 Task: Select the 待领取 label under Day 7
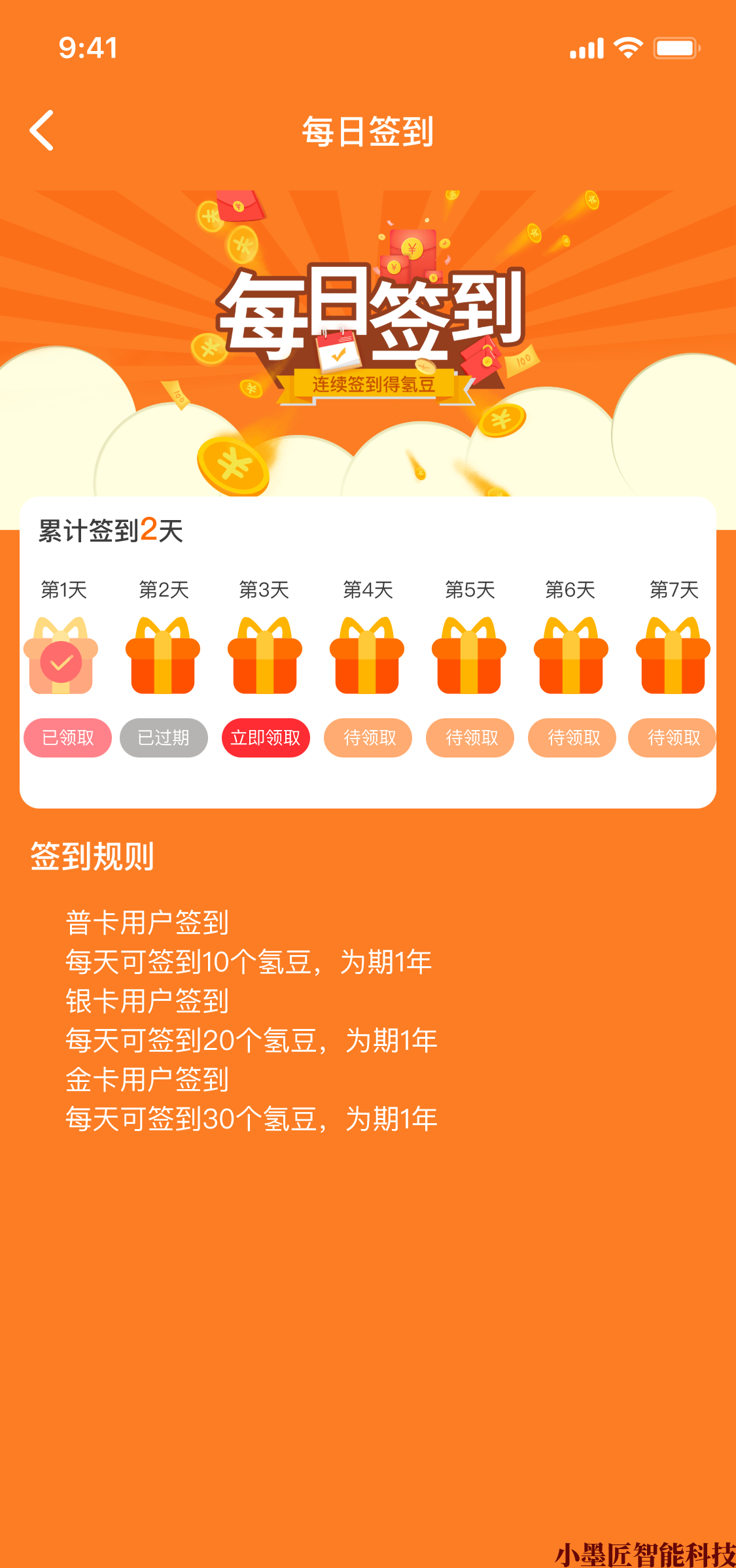[673, 738]
